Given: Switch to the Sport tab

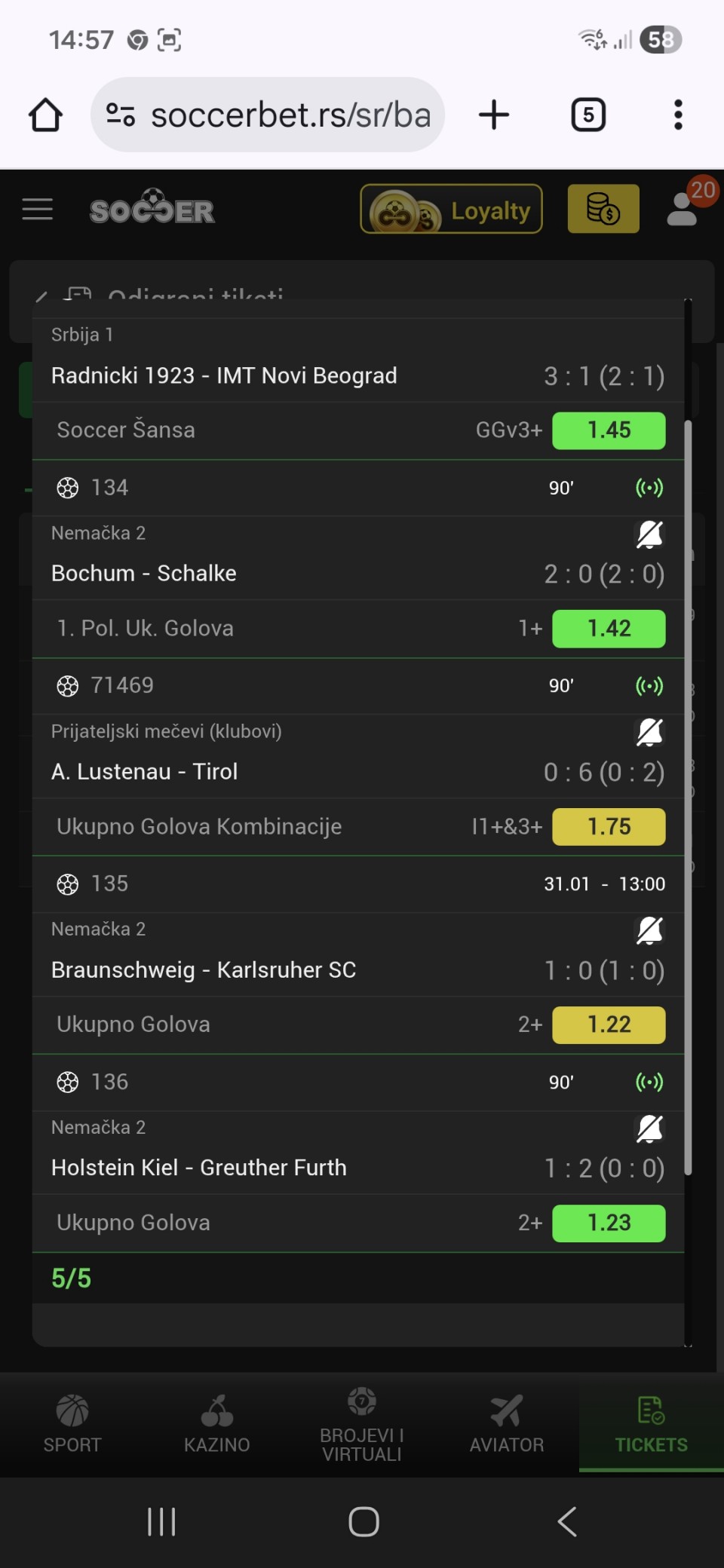Looking at the screenshot, I should (72, 1423).
